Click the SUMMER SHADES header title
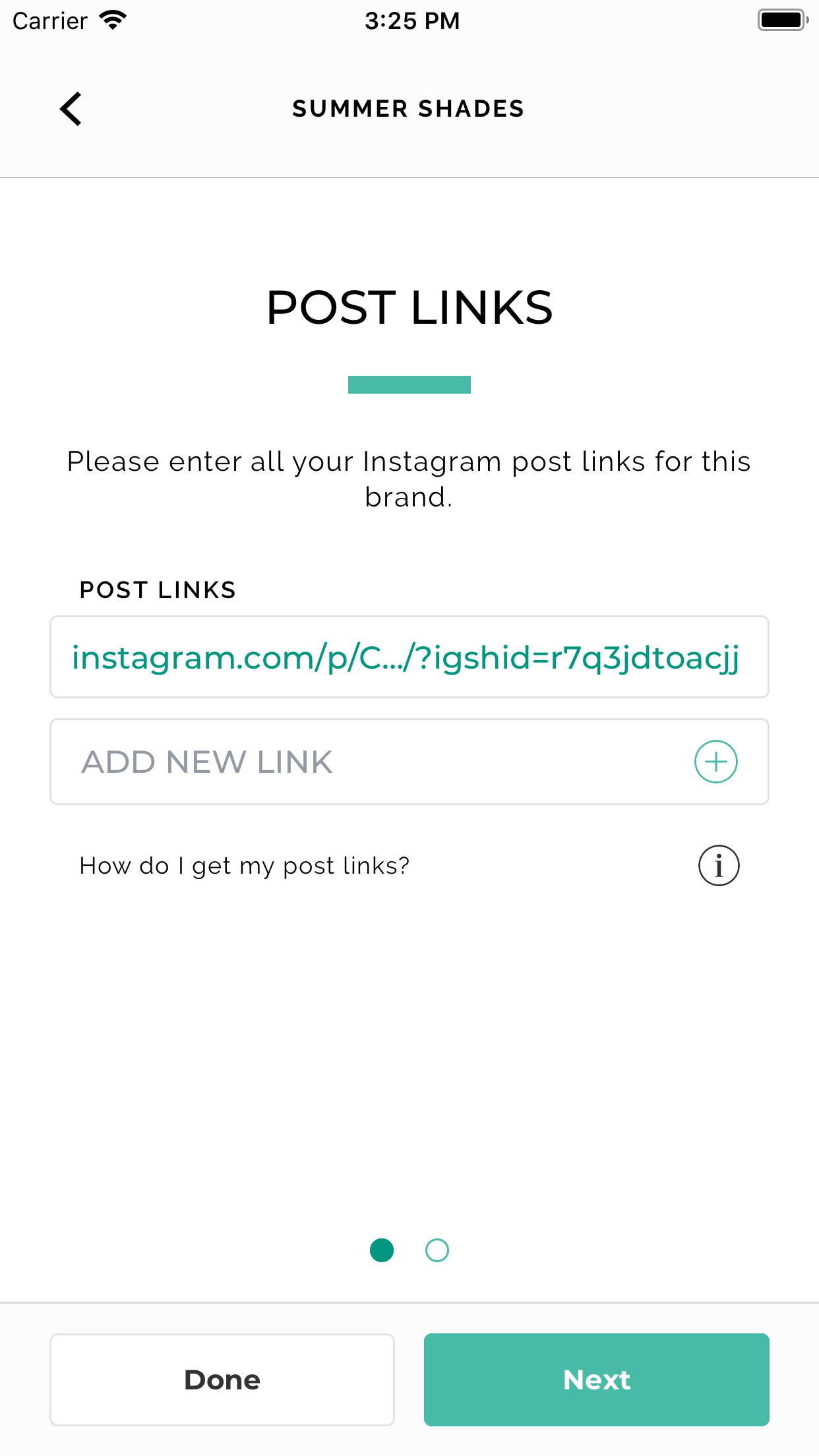This screenshot has width=819, height=1456. [x=408, y=109]
